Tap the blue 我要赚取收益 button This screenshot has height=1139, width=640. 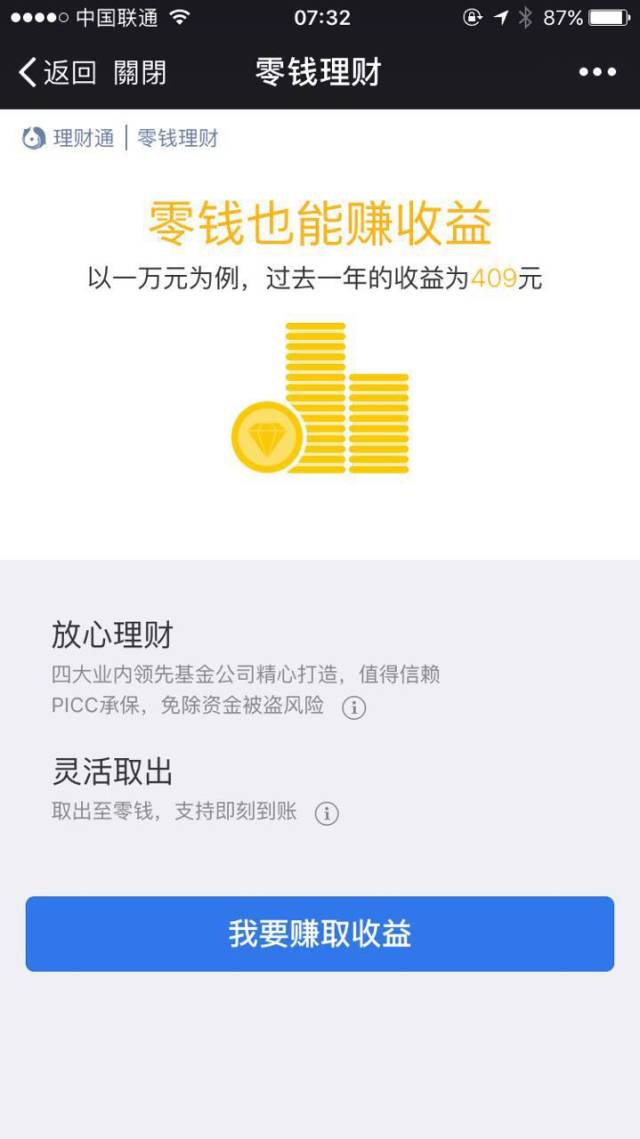[x=320, y=934]
